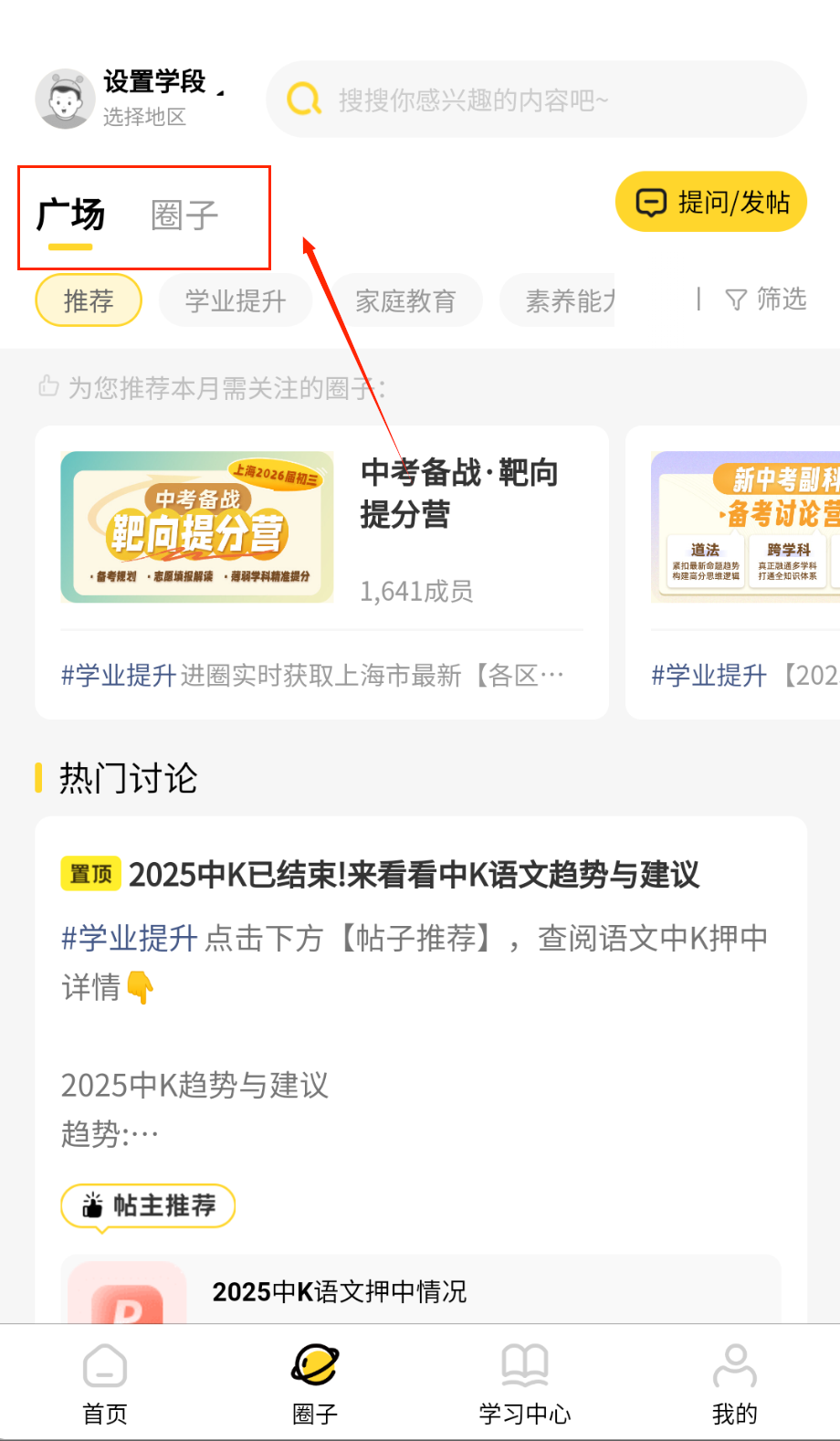Viewport: 840px width, 1441px height.
Task: Tap the profile avatar
Action: pos(64,99)
